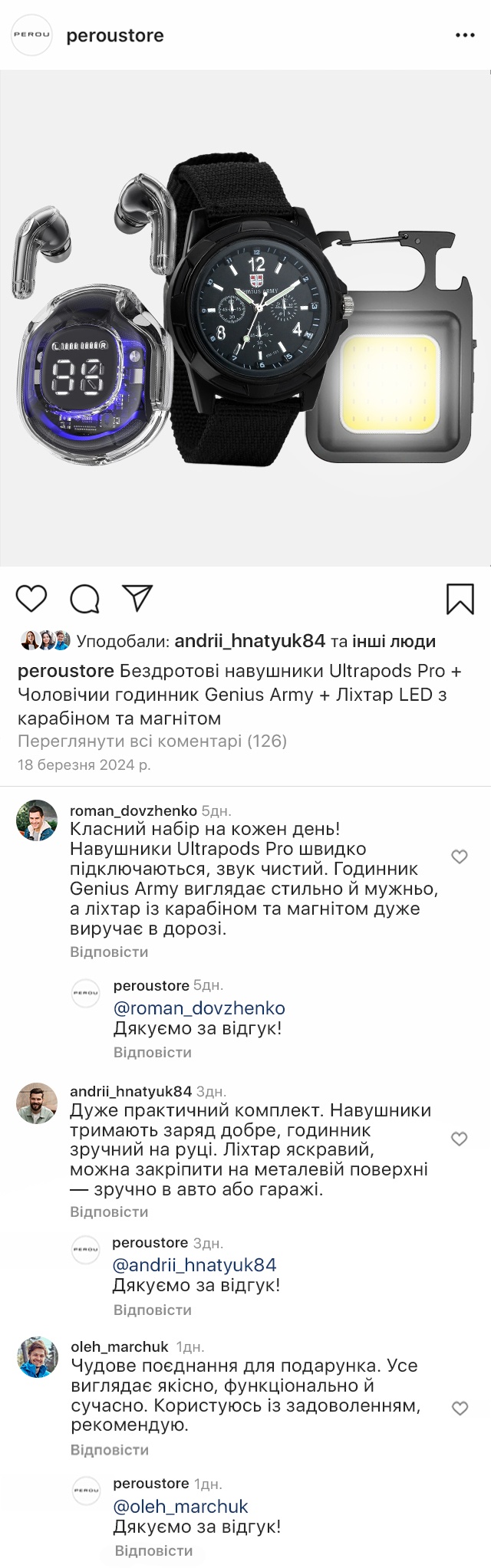The width and height of the screenshot is (491, 1568).
Task: Bookmark this post
Action: click(460, 599)
